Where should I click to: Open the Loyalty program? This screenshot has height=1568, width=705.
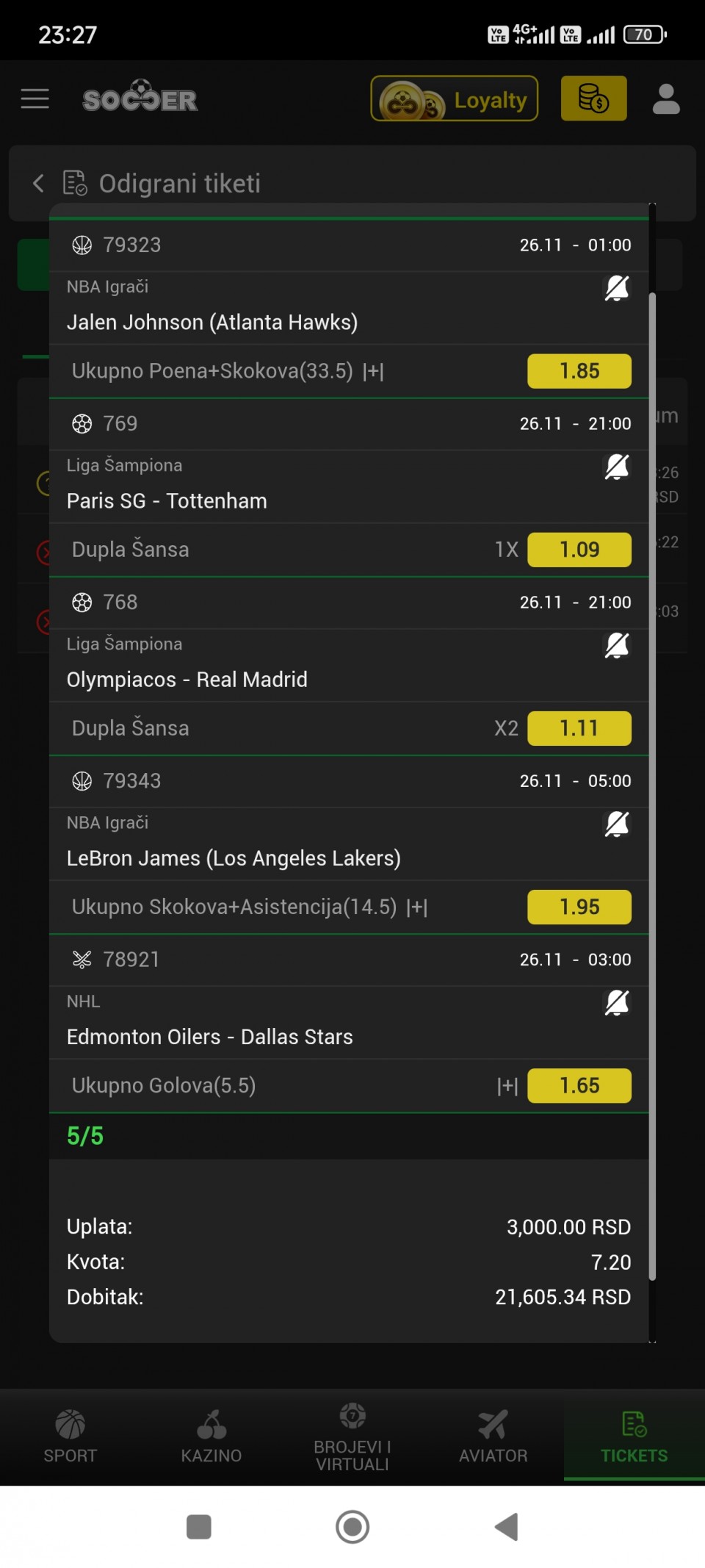tap(455, 99)
